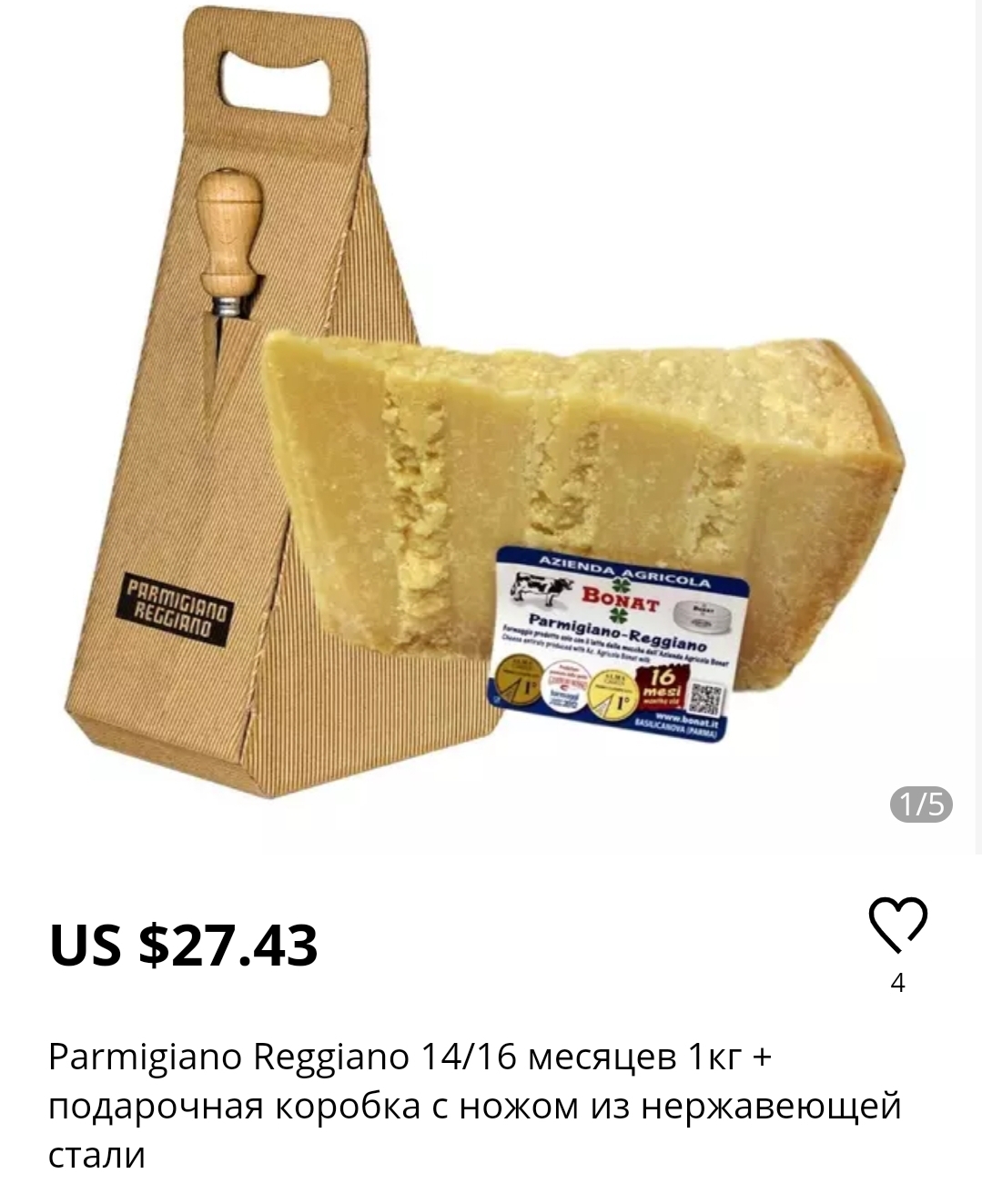
Task: Add this Parmigiano Reggiano to wishlist
Action: coord(897,925)
